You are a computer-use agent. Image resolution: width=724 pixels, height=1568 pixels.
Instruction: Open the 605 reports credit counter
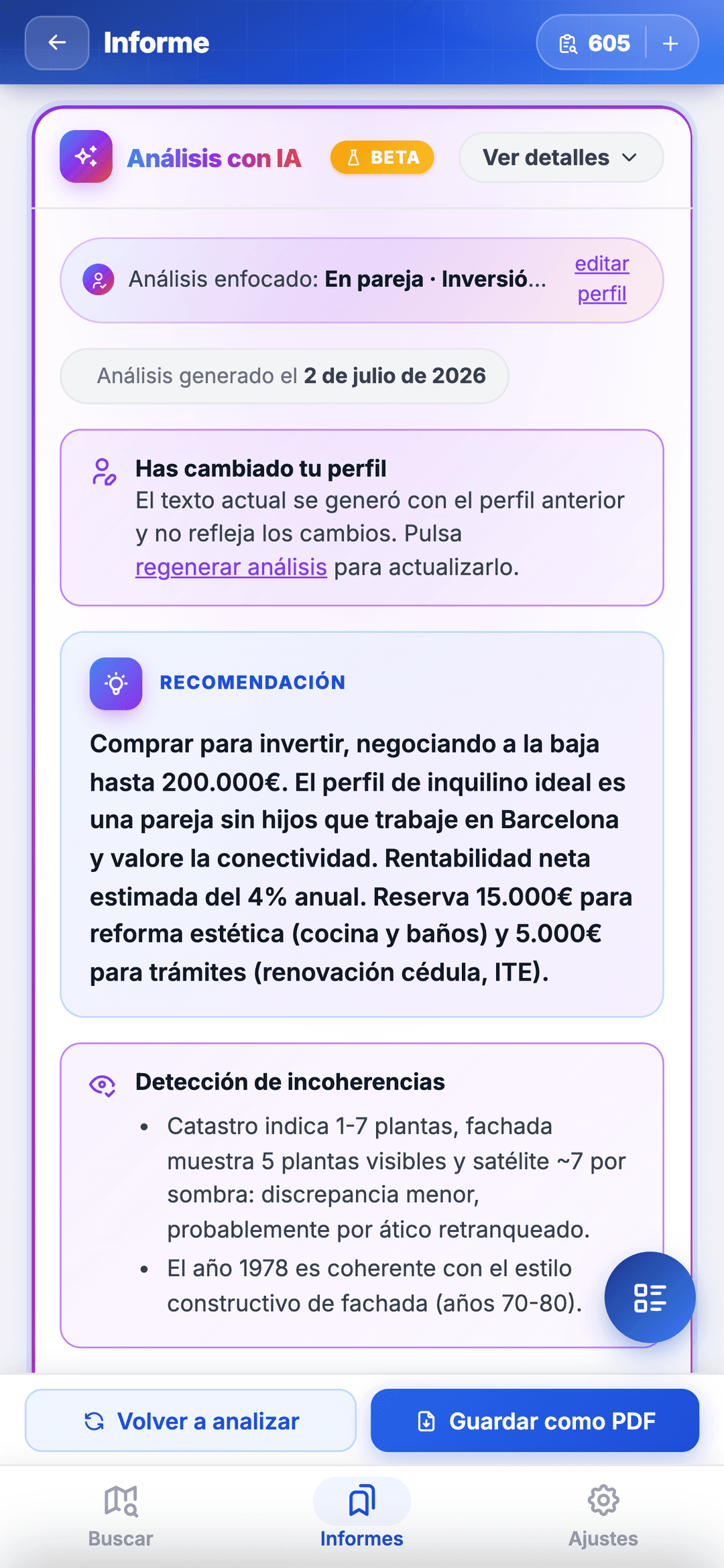click(x=595, y=44)
